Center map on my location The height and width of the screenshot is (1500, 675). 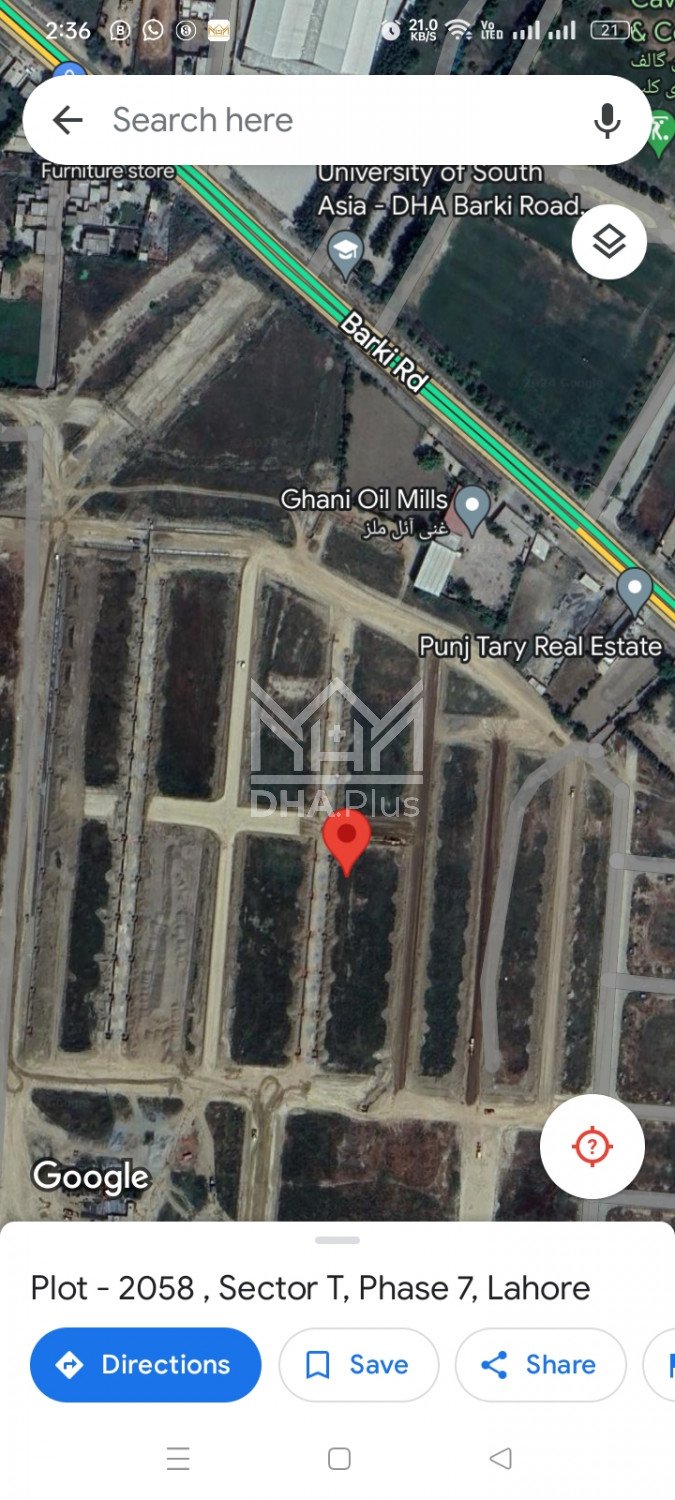tap(592, 1147)
